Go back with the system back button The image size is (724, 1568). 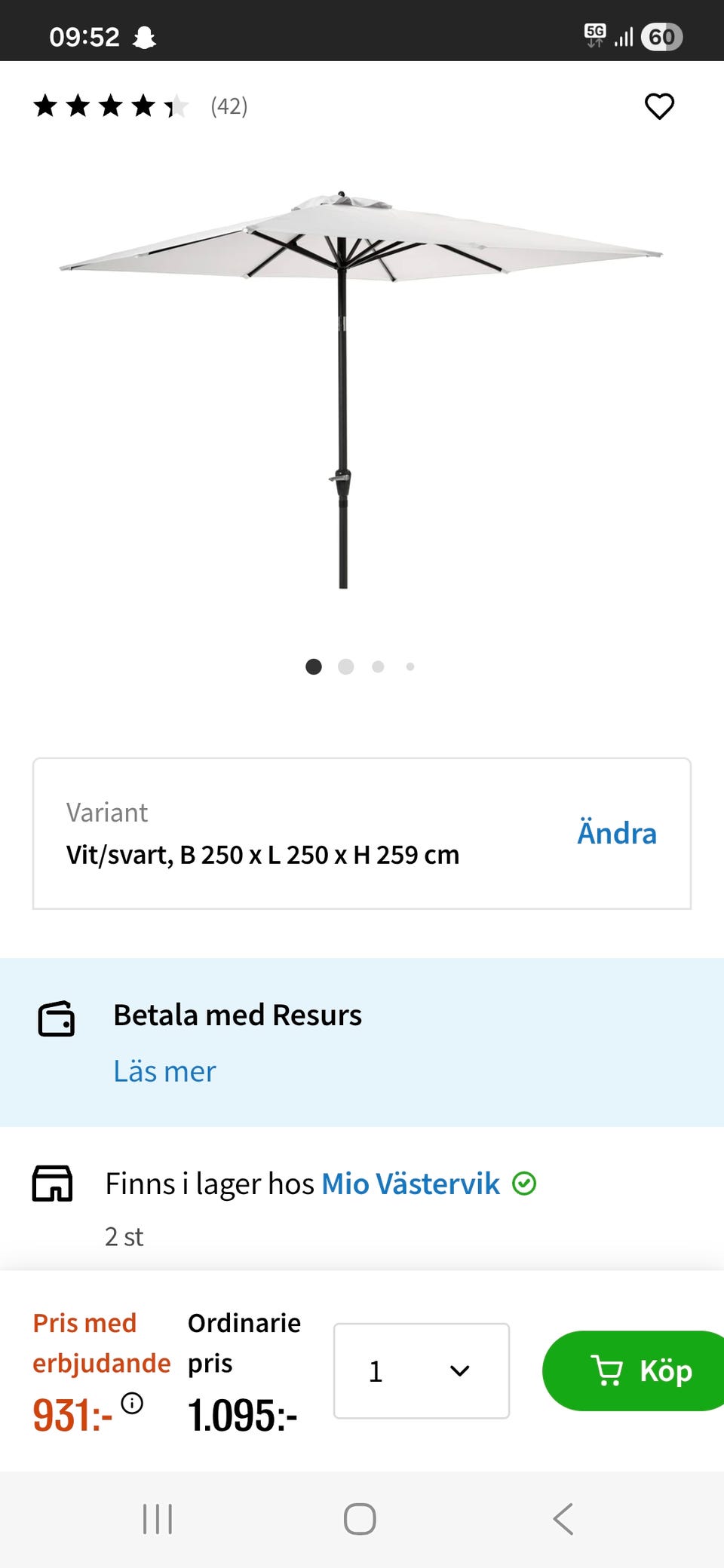pyautogui.click(x=563, y=1518)
